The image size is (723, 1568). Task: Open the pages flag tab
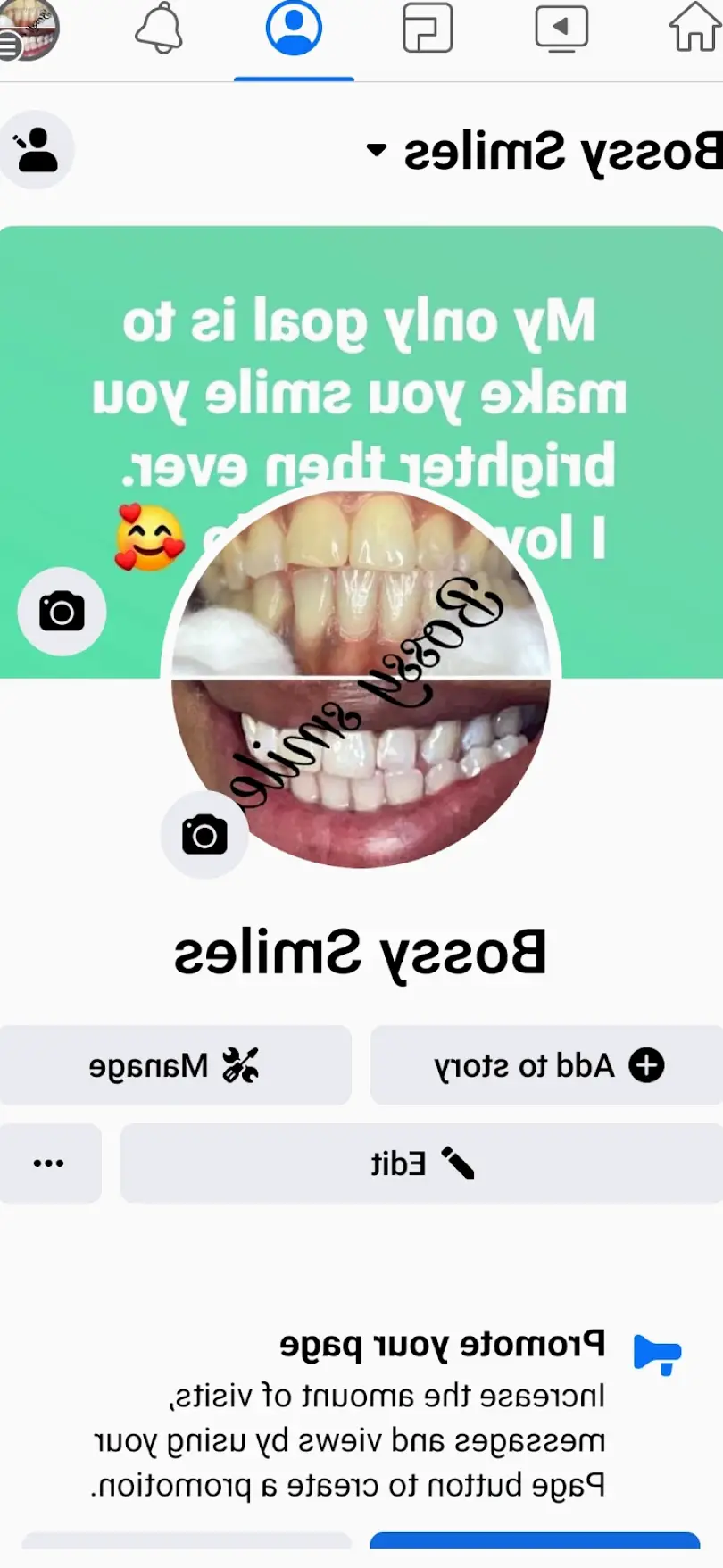coord(428,29)
